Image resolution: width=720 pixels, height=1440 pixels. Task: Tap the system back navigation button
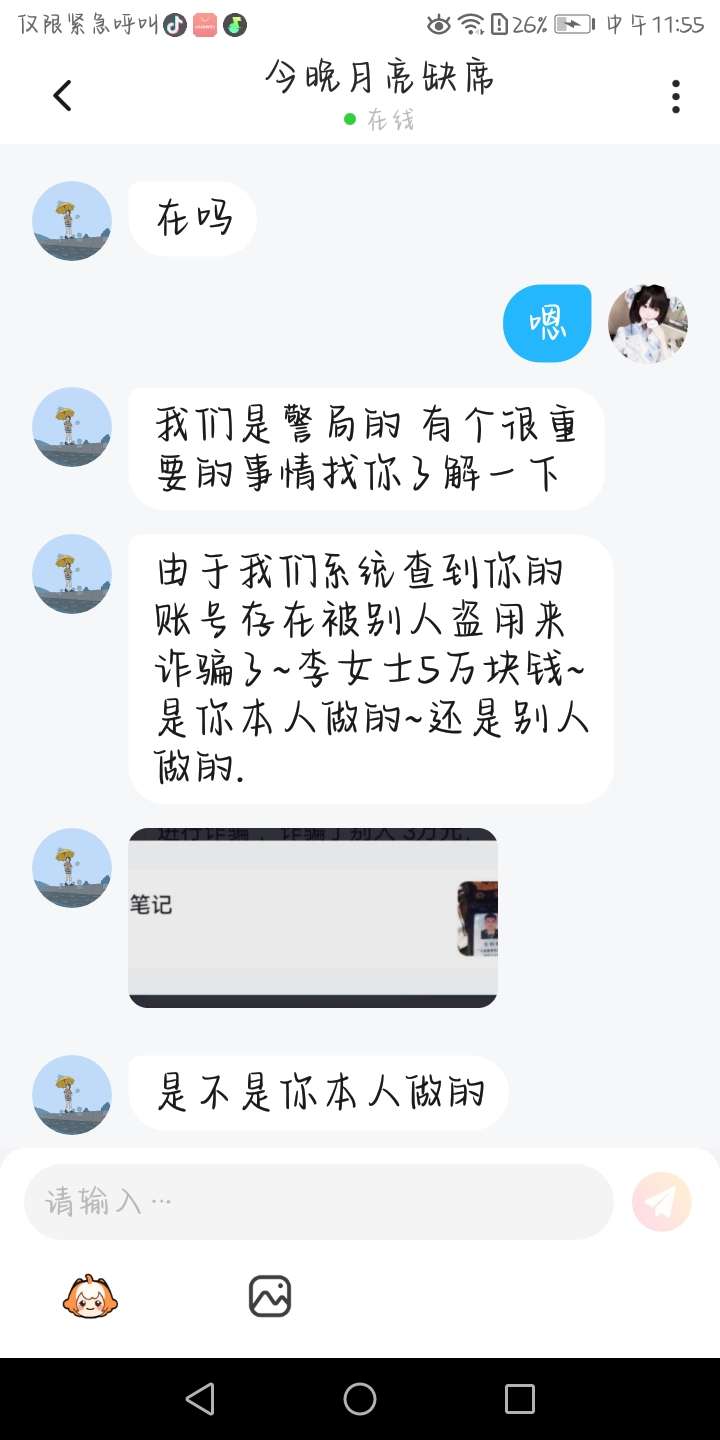(200, 1398)
